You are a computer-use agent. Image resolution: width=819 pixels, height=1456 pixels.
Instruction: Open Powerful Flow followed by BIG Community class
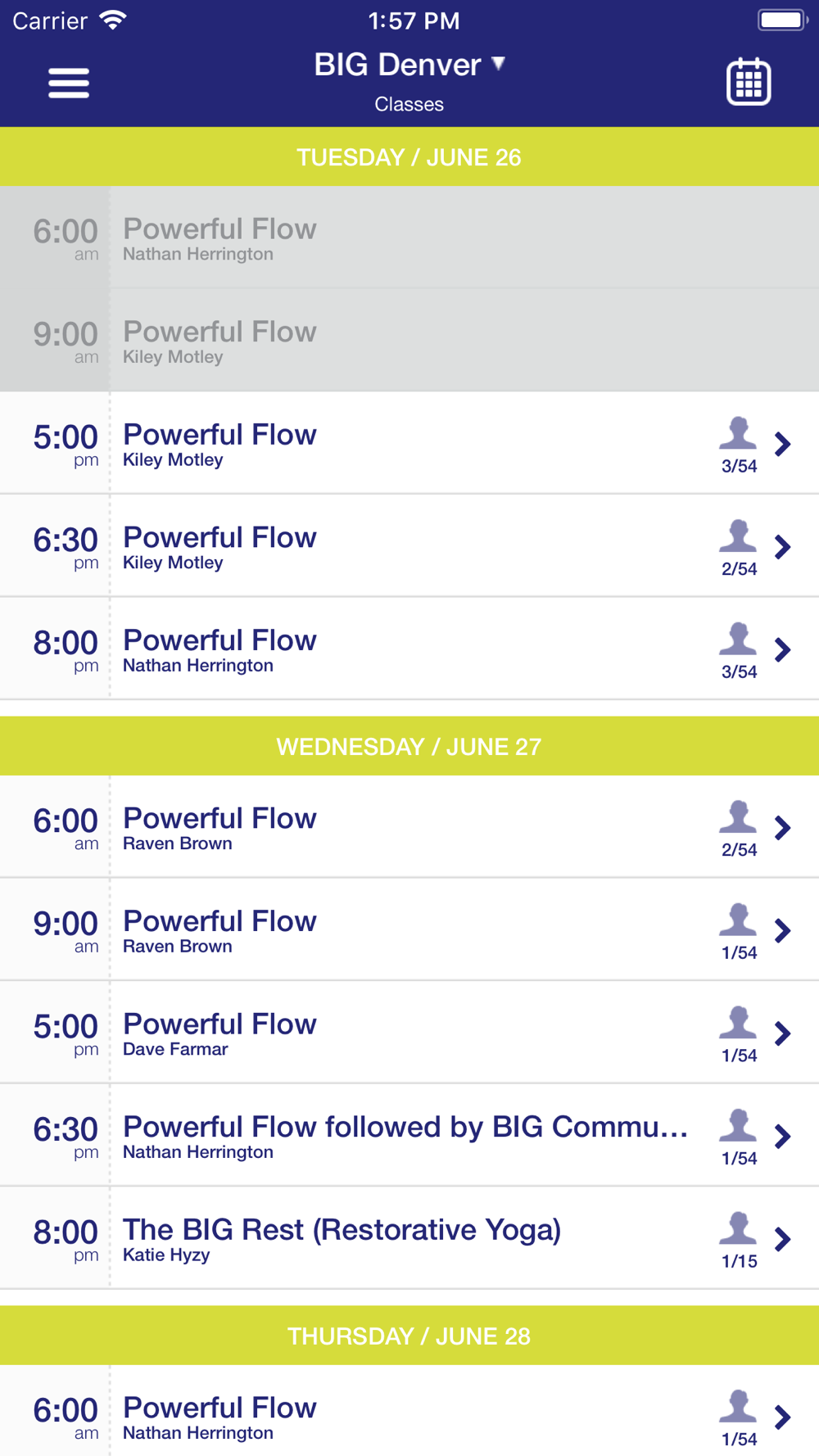point(409,1135)
